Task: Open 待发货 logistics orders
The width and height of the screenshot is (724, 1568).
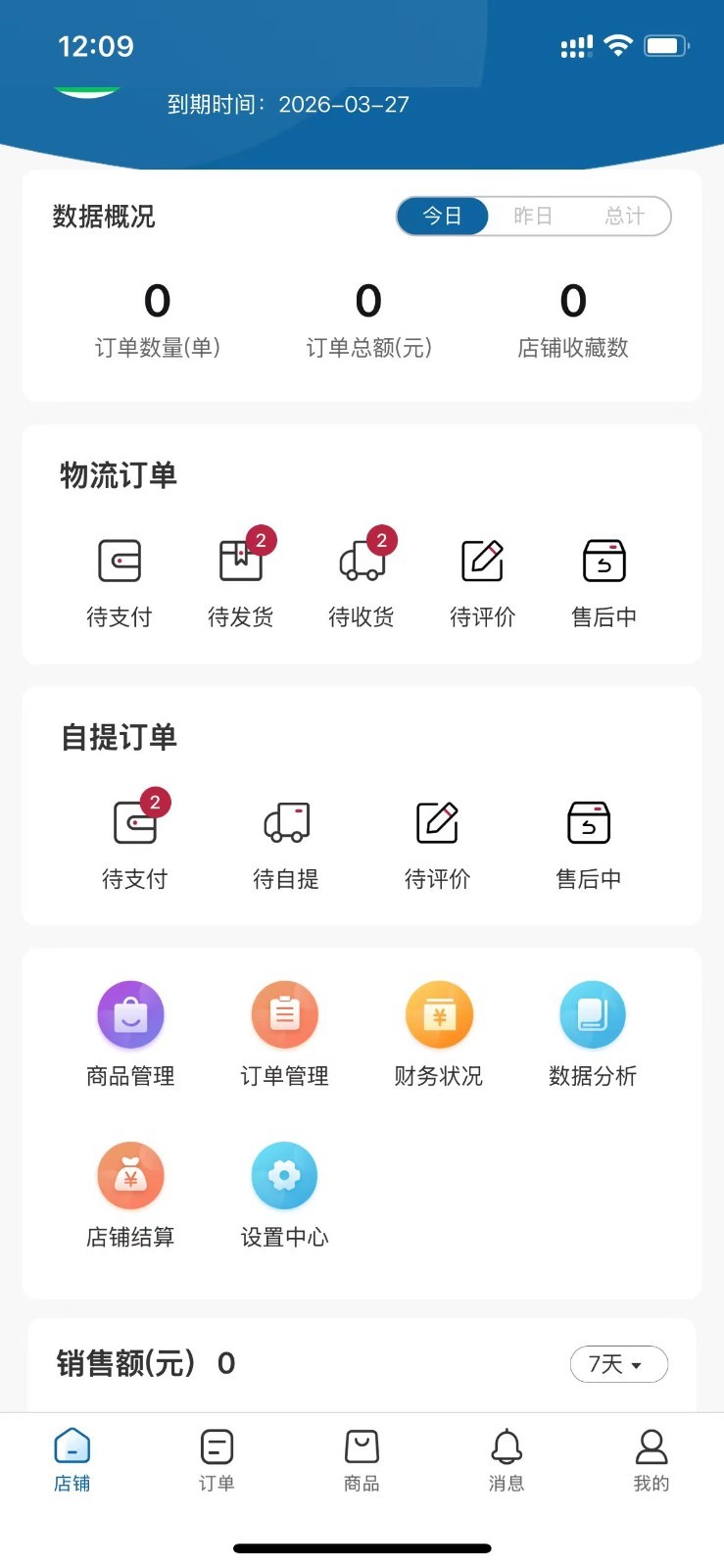Action: click(241, 579)
